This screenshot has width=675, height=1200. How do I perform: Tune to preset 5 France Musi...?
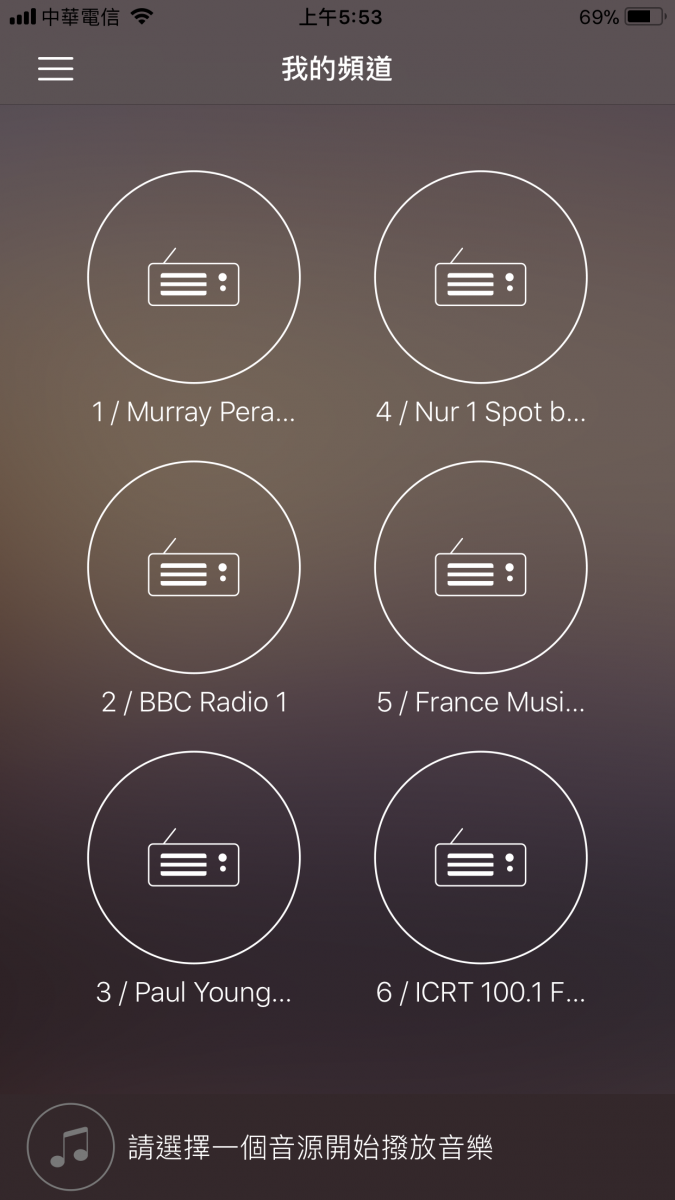pyautogui.click(x=481, y=567)
